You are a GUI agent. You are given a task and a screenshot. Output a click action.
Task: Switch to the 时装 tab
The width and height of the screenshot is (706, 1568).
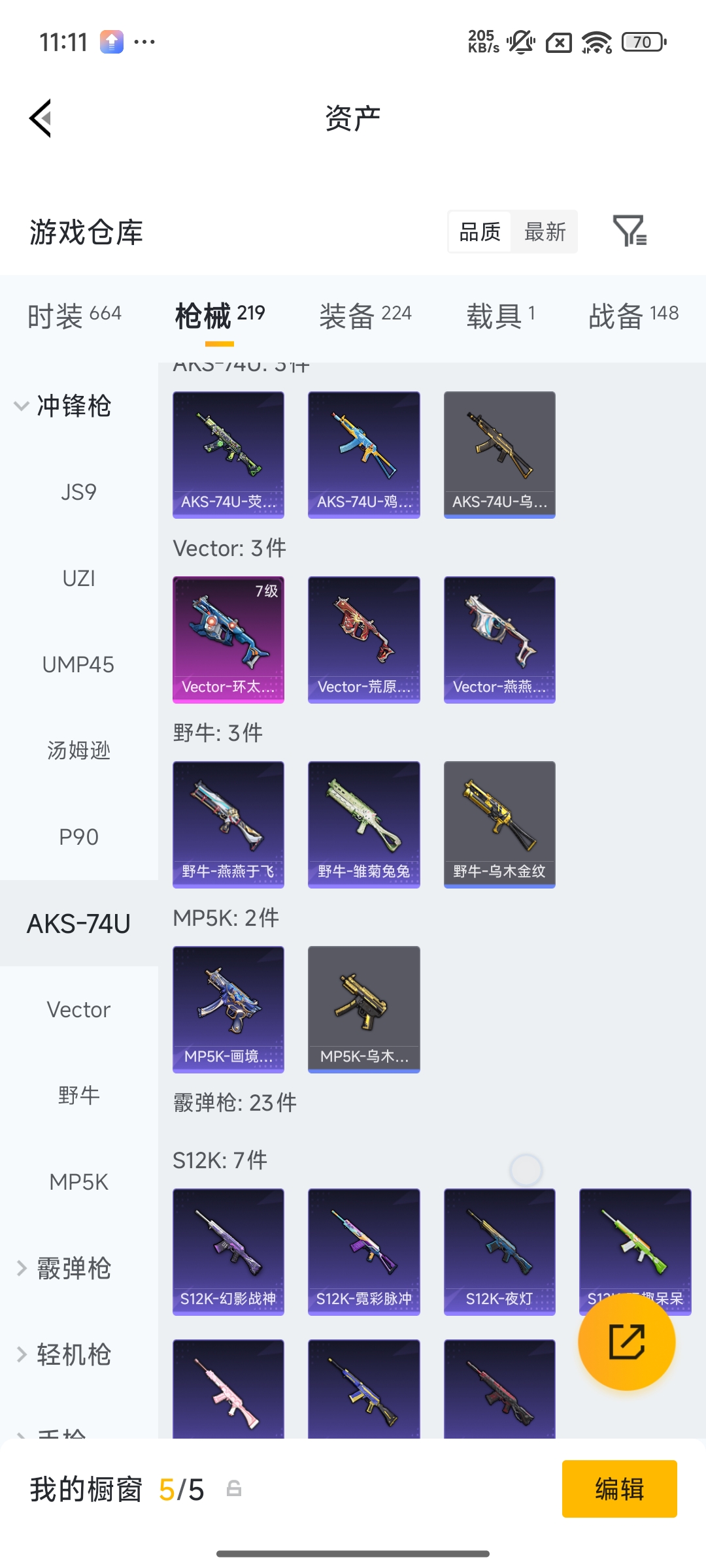click(74, 316)
